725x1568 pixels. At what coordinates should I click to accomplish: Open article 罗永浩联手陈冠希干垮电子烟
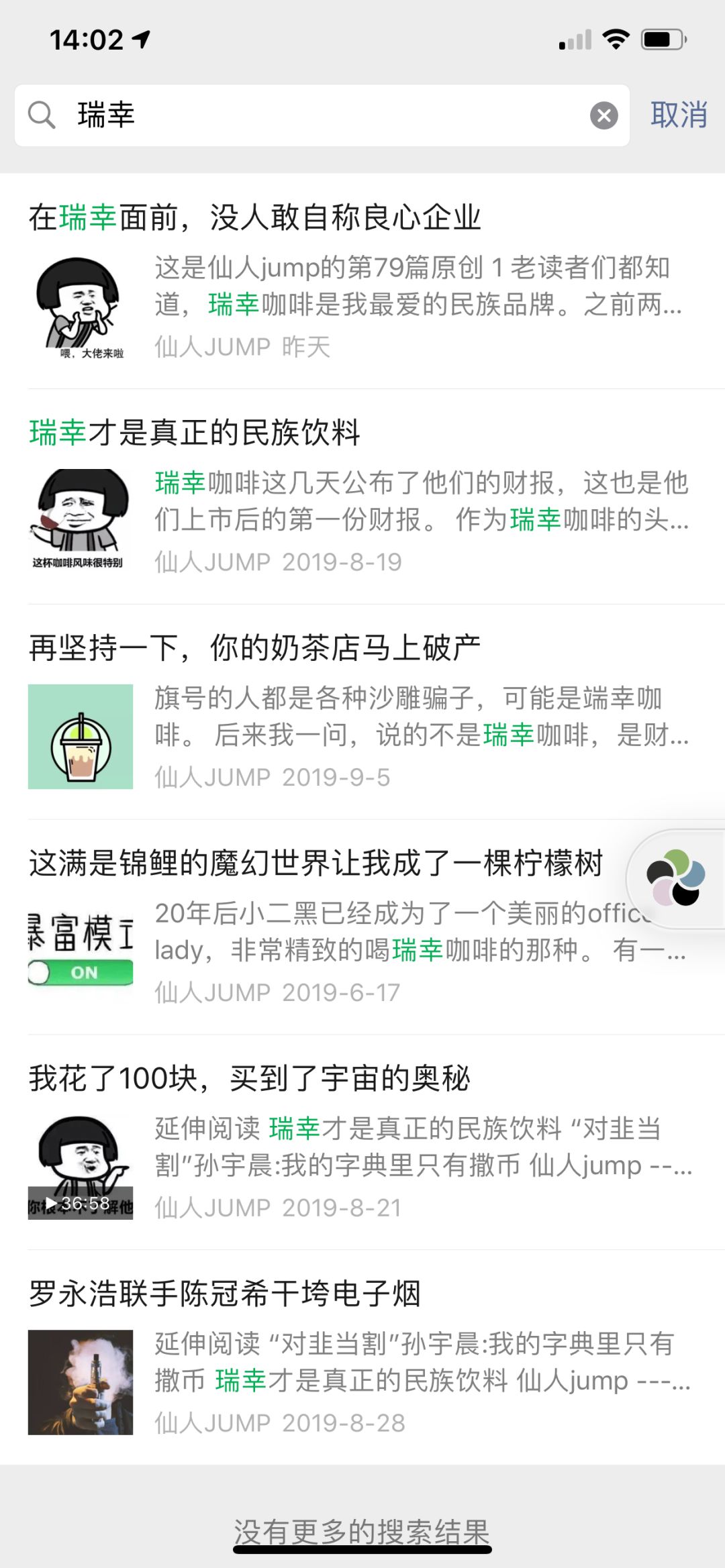tap(225, 1294)
